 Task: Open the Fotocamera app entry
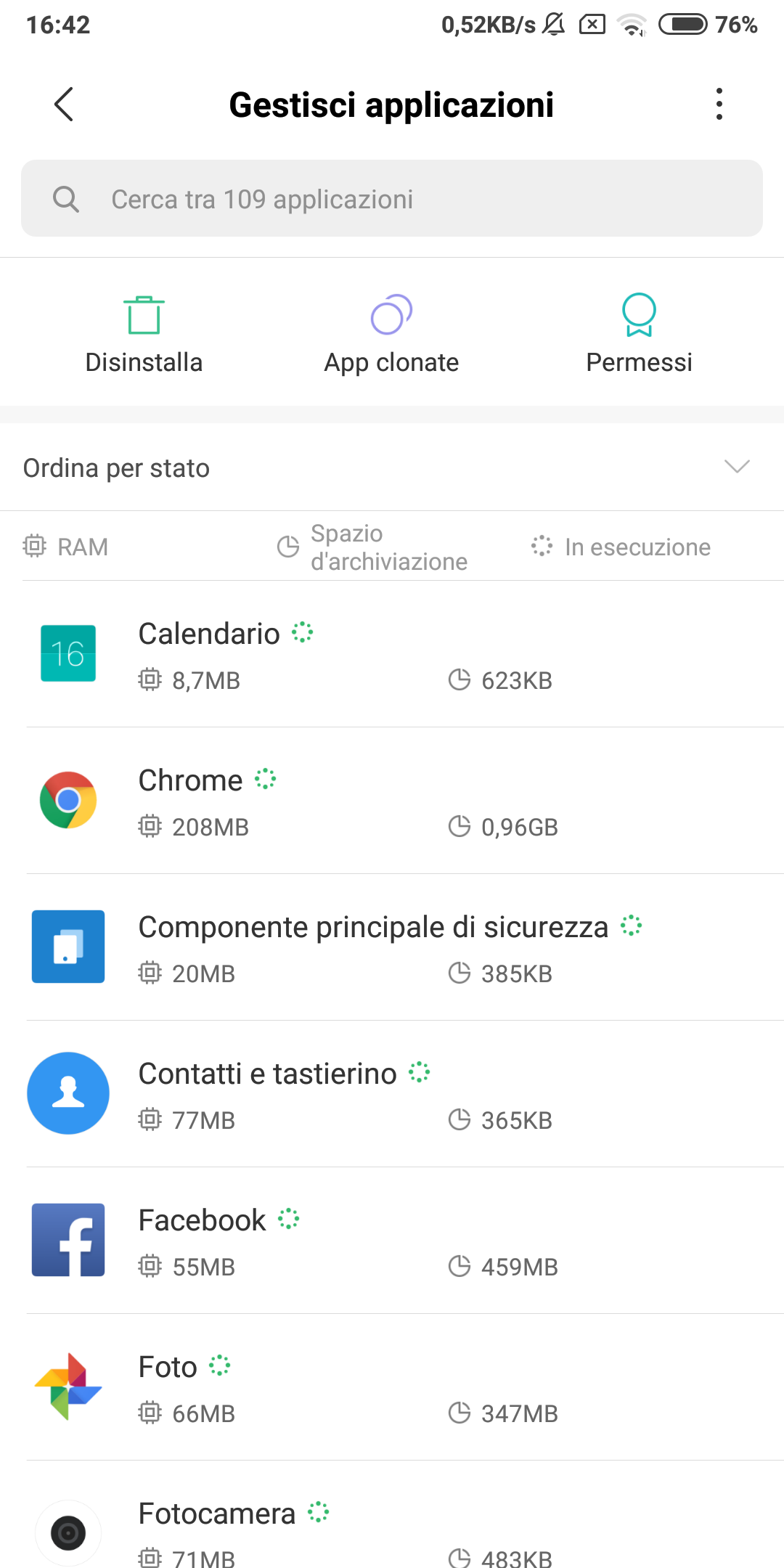[392, 1515]
